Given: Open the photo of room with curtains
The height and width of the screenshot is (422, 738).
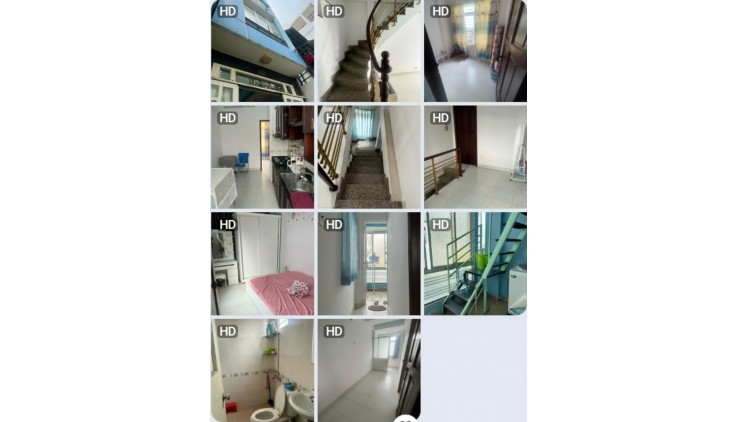Looking at the screenshot, I should tap(475, 52).
